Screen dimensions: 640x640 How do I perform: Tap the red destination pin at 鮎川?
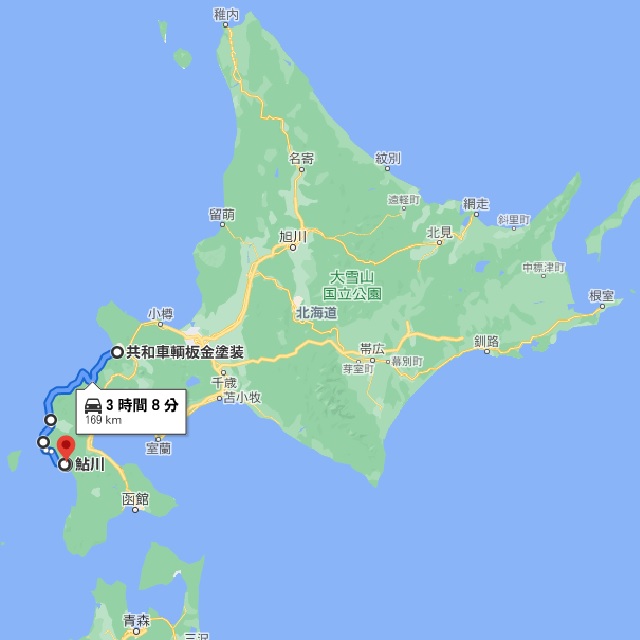[x=65, y=447]
